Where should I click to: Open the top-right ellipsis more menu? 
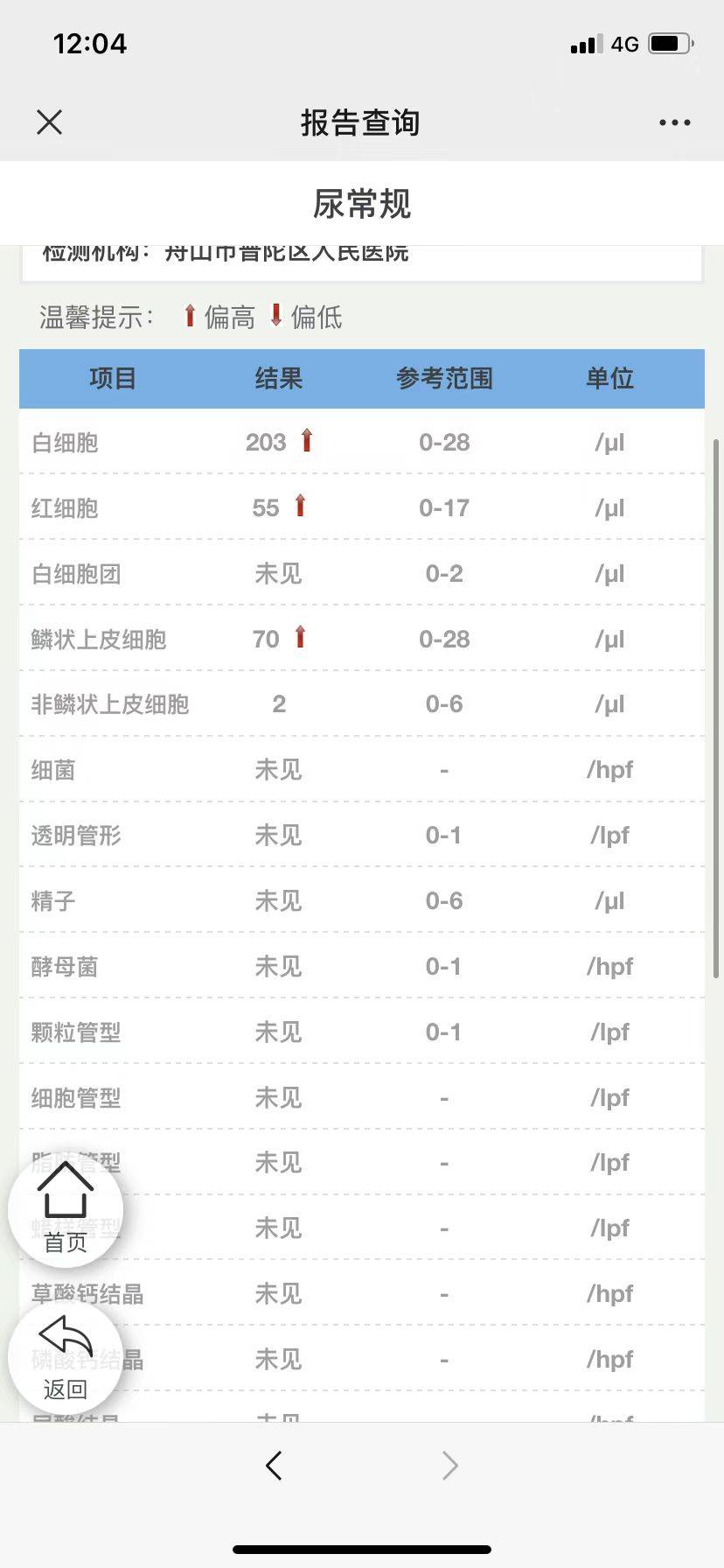coord(673,122)
